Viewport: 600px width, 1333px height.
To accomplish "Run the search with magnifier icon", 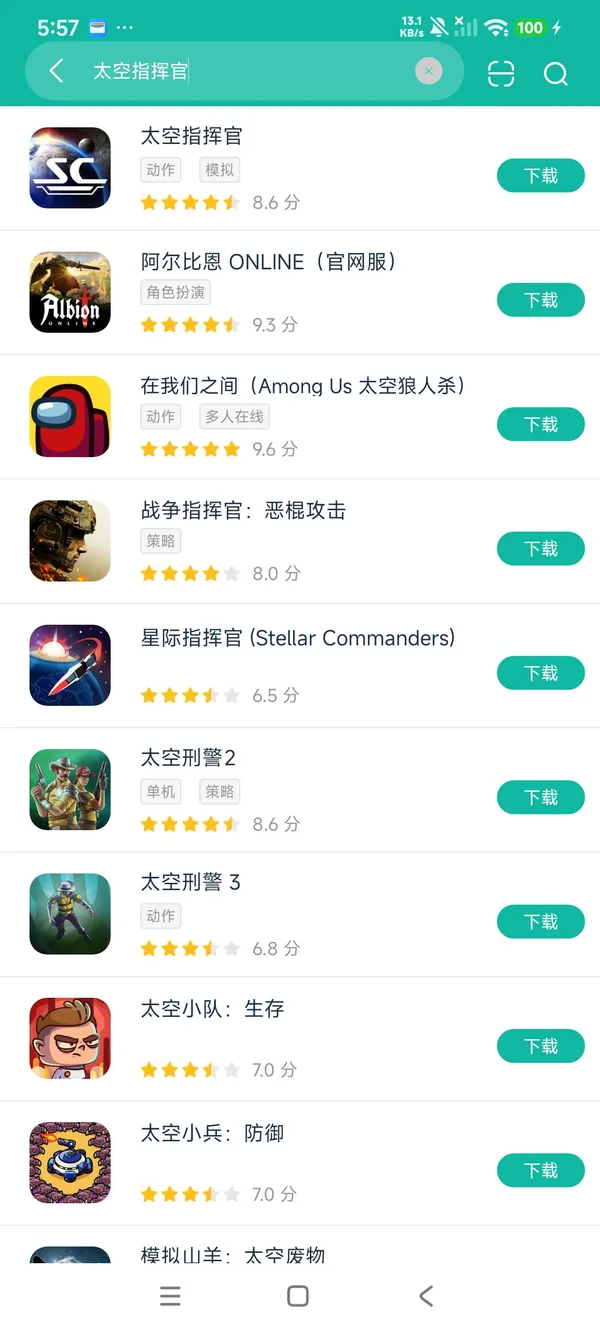I will tap(555, 73).
